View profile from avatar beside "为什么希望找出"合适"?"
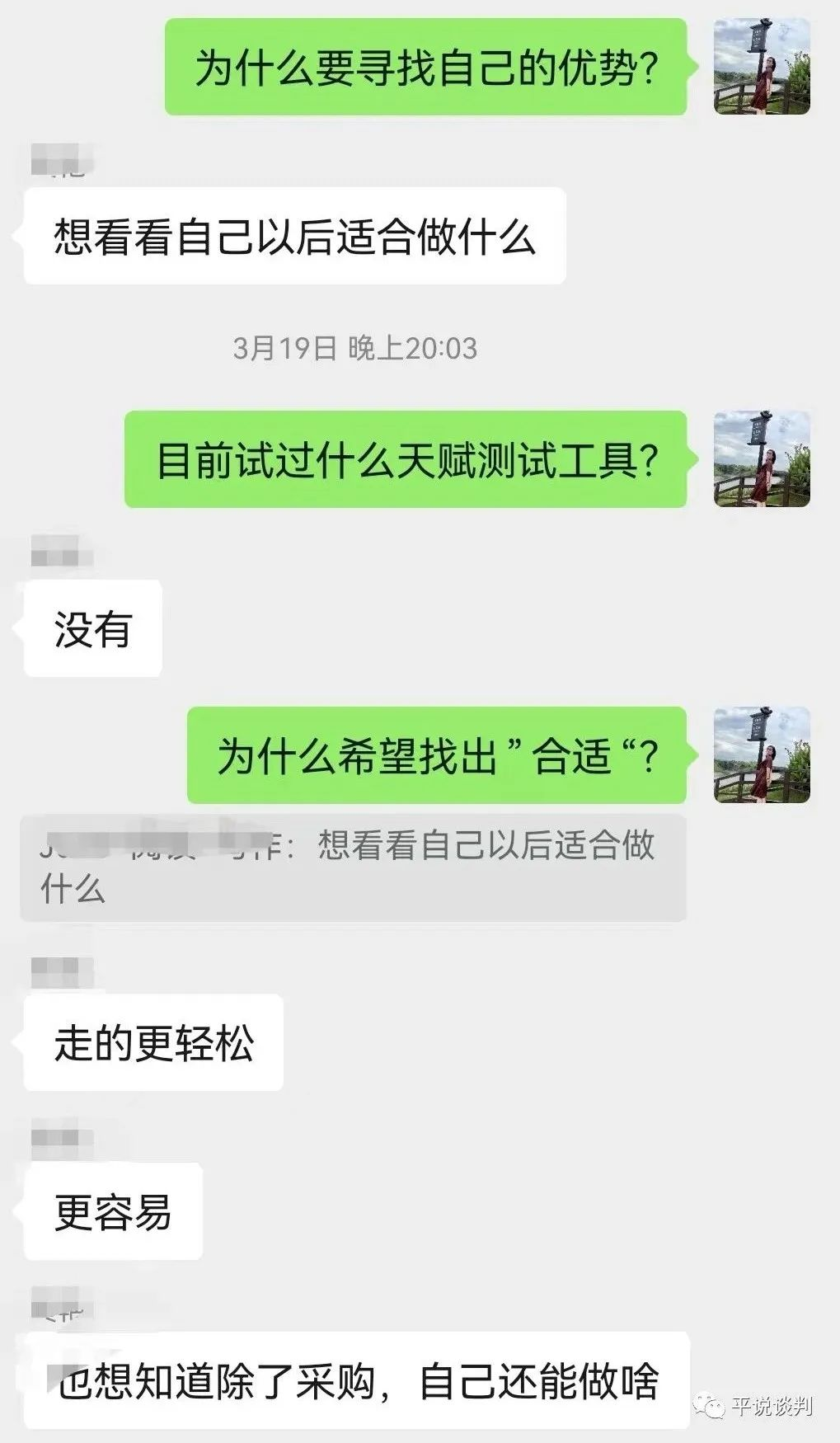This screenshot has height=1443, width=840. pos(761,754)
